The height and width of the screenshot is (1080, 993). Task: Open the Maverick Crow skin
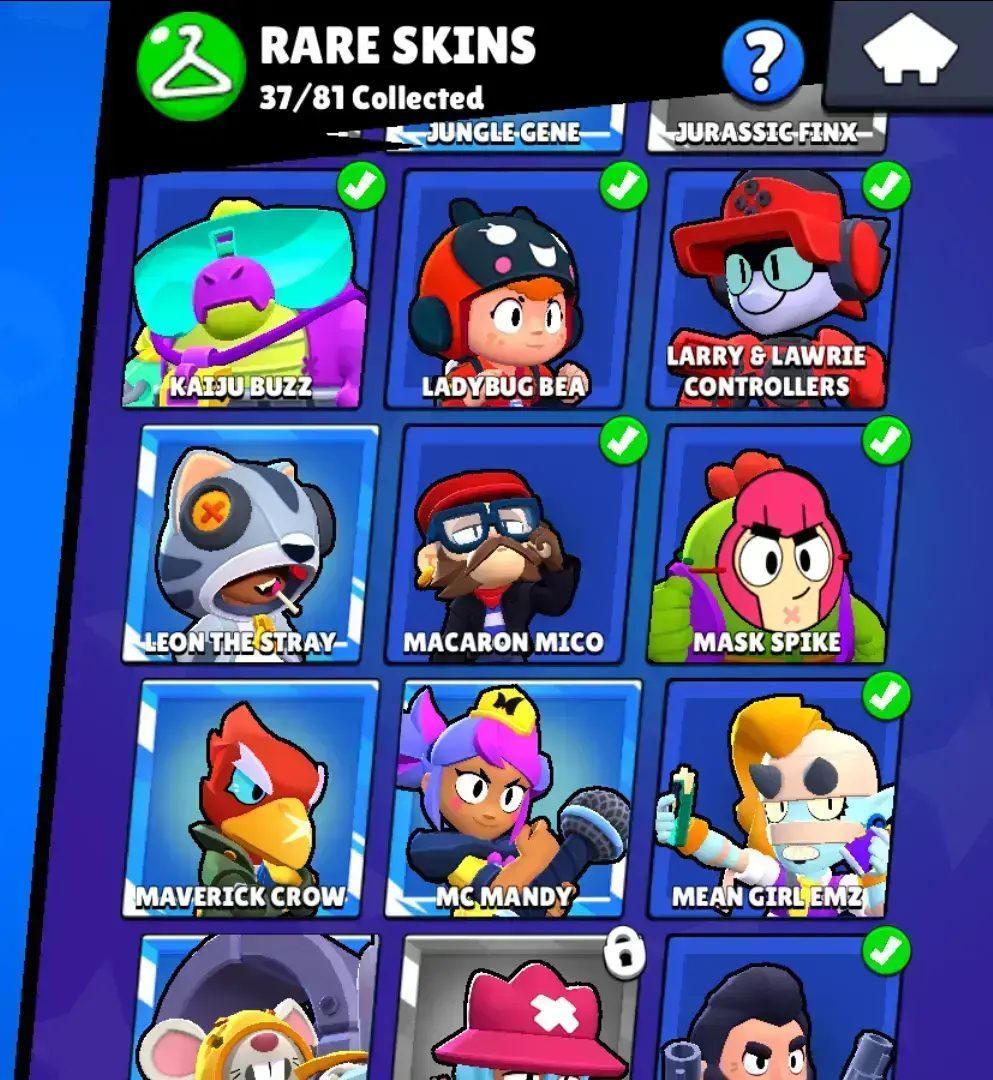pyautogui.click(x=250, y=800)
